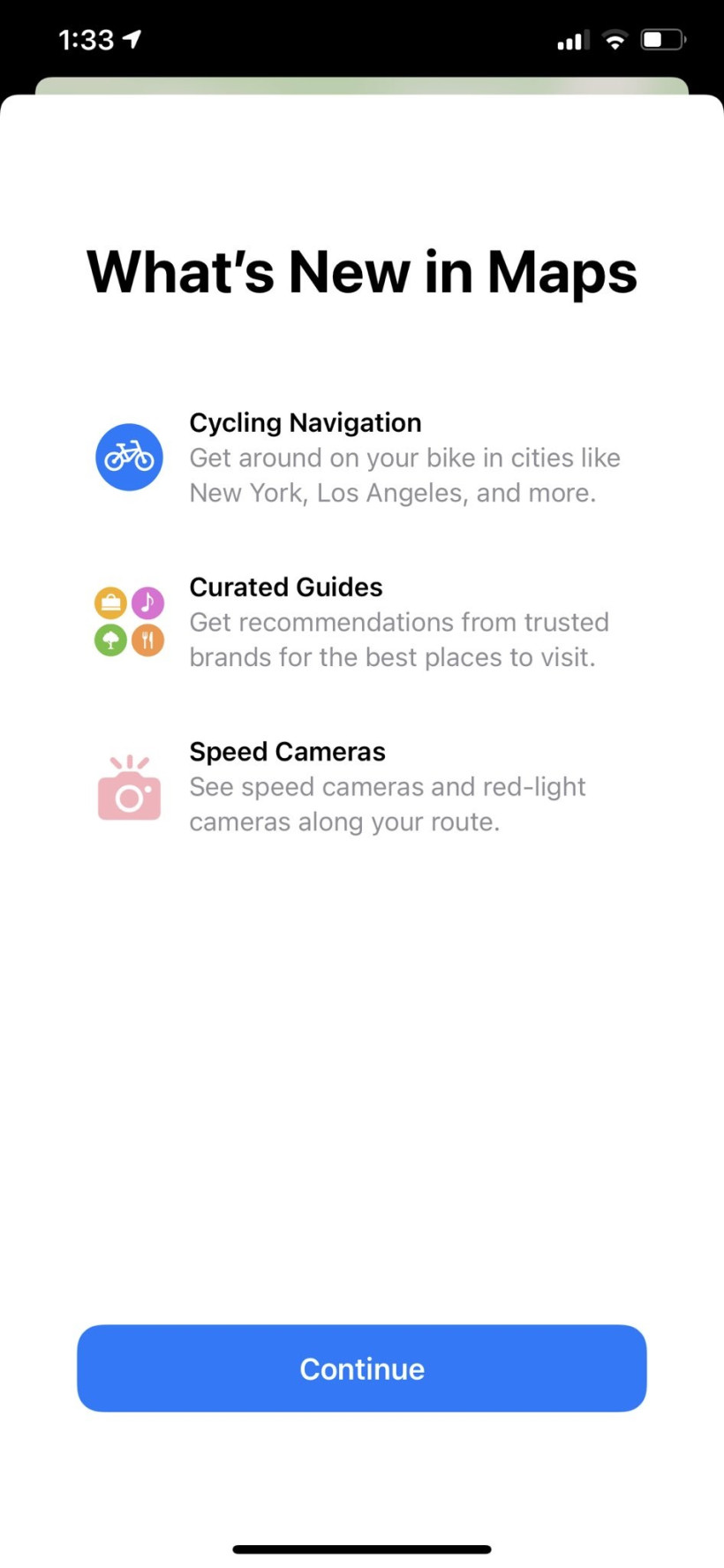Select the What's New in Maps title
Image resolution: width=724 pixels, height=1568 pixels.
[362, 272]
